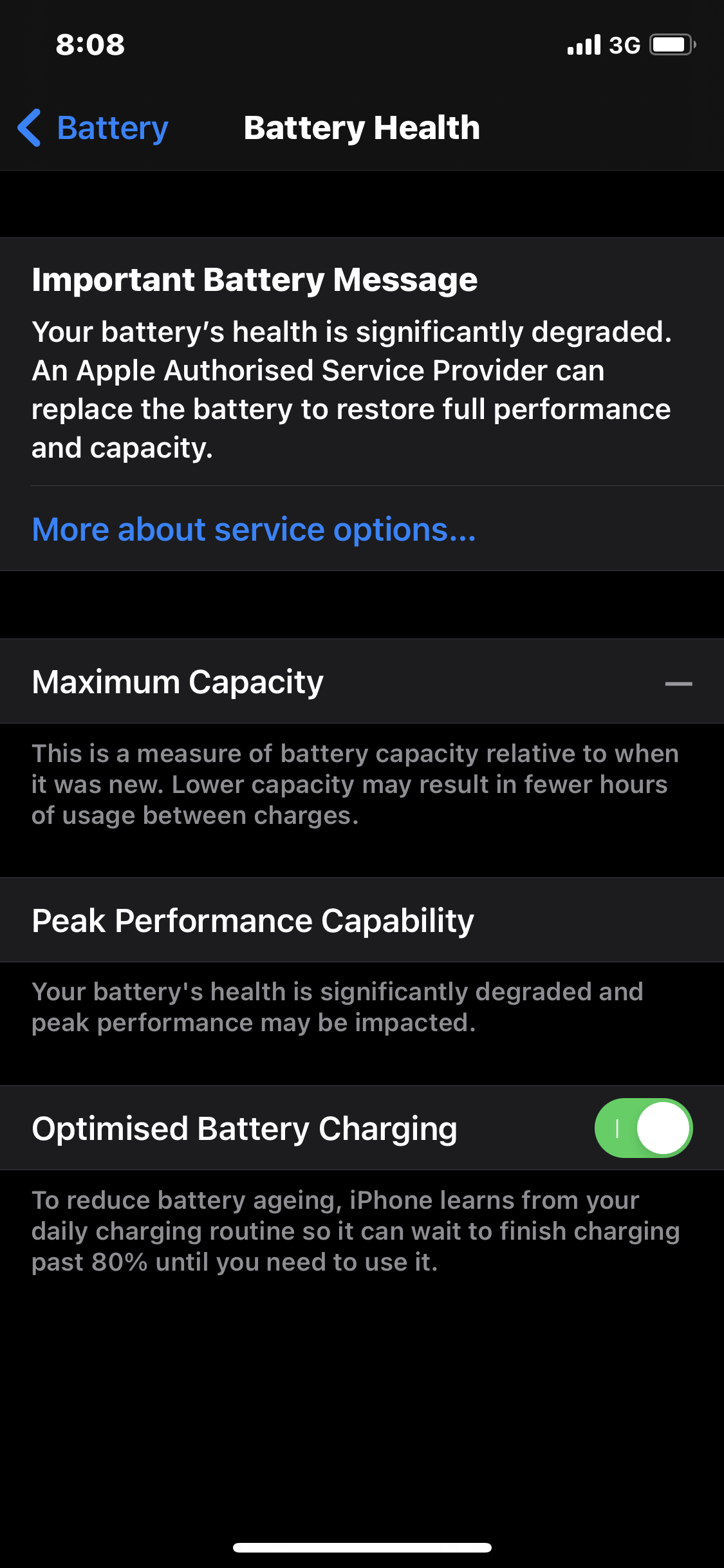Go back to Battery settings
The image size is (724, 1568).
(93, 127)
